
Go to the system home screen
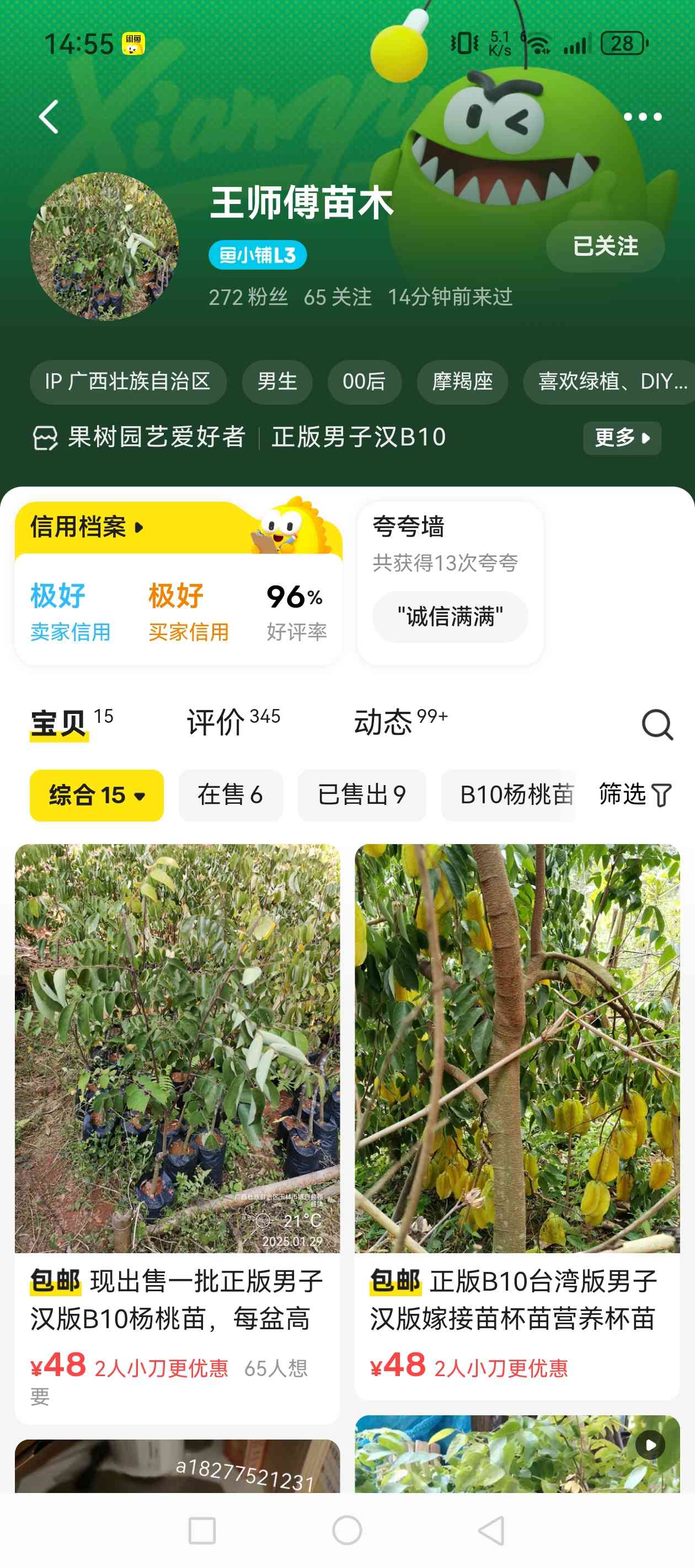click(x=347, y=1531)
